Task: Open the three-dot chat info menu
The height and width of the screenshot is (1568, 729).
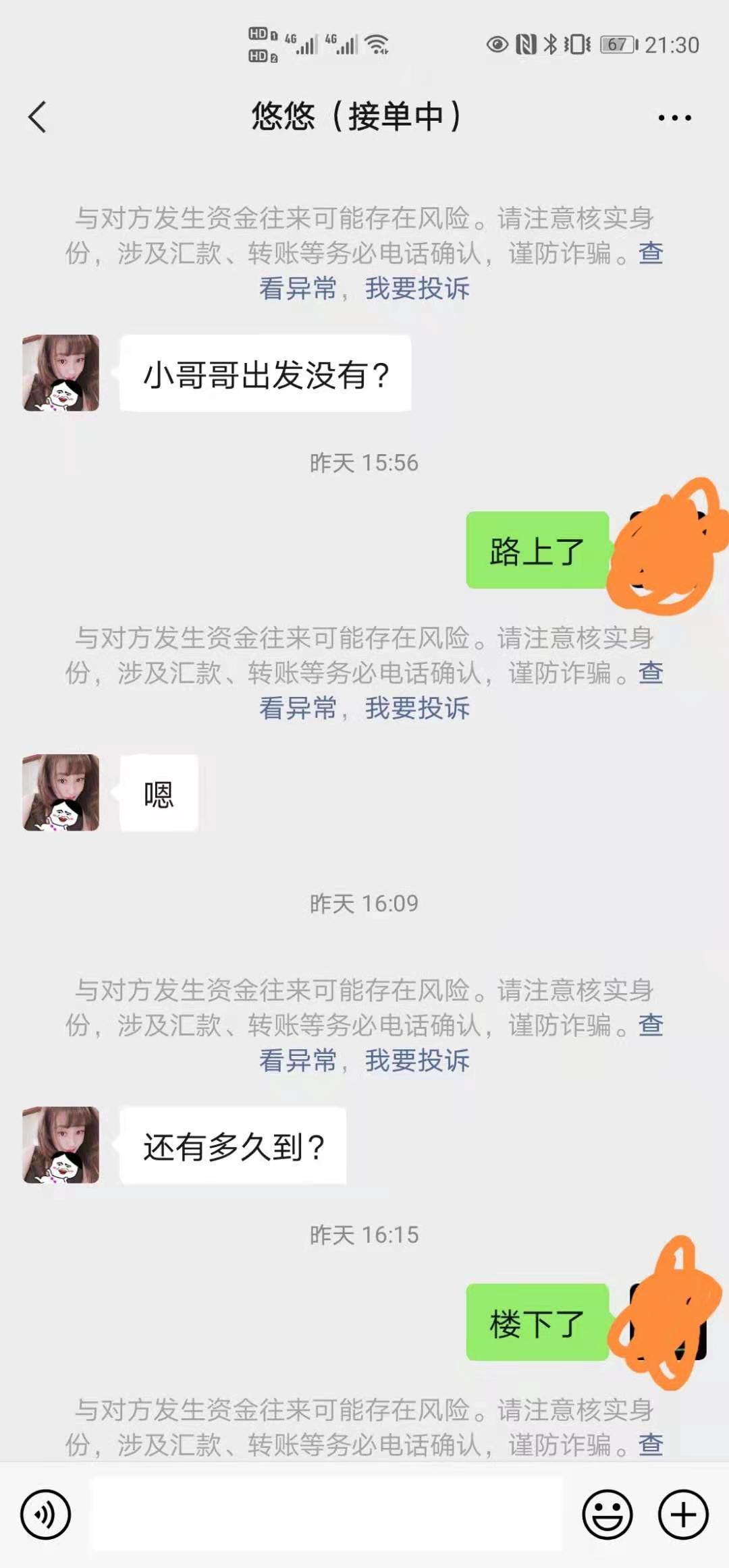Action: [674, 117]
